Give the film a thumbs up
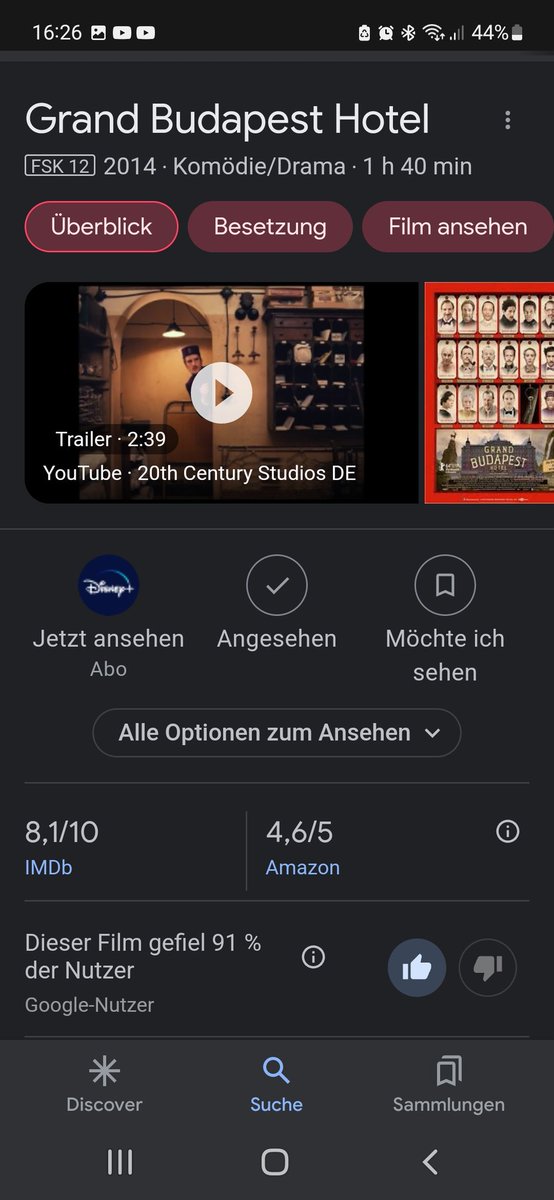The image size is (554, 1200). pos(417,968)
